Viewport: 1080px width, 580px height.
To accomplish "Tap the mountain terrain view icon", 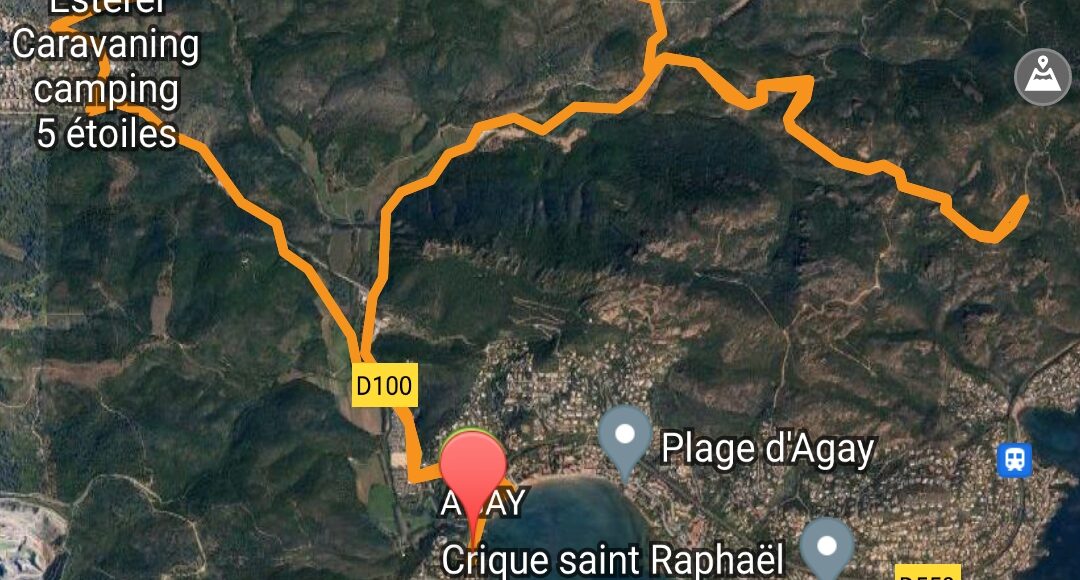I will pos(1043,77).
